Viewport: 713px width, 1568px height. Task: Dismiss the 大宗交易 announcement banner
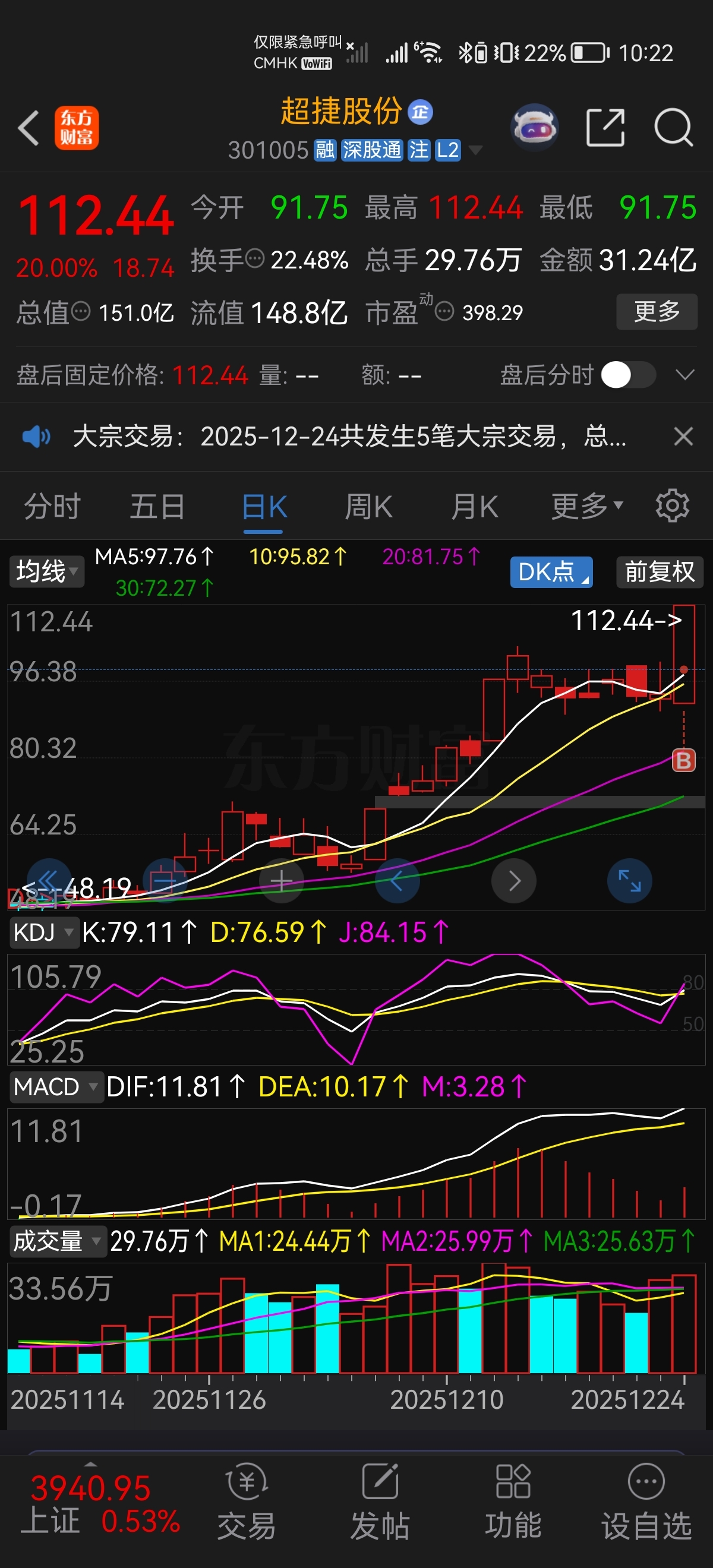683,437
